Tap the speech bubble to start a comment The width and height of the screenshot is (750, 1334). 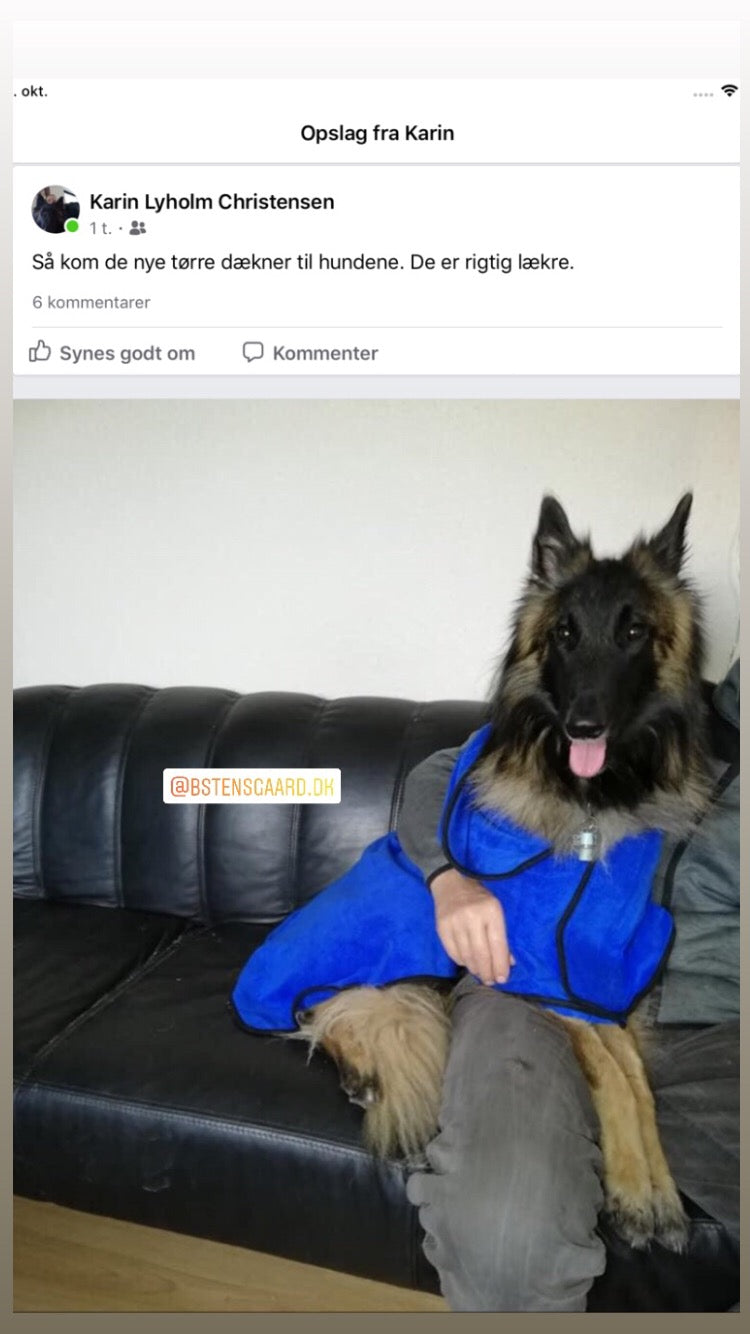coord(253,352)
